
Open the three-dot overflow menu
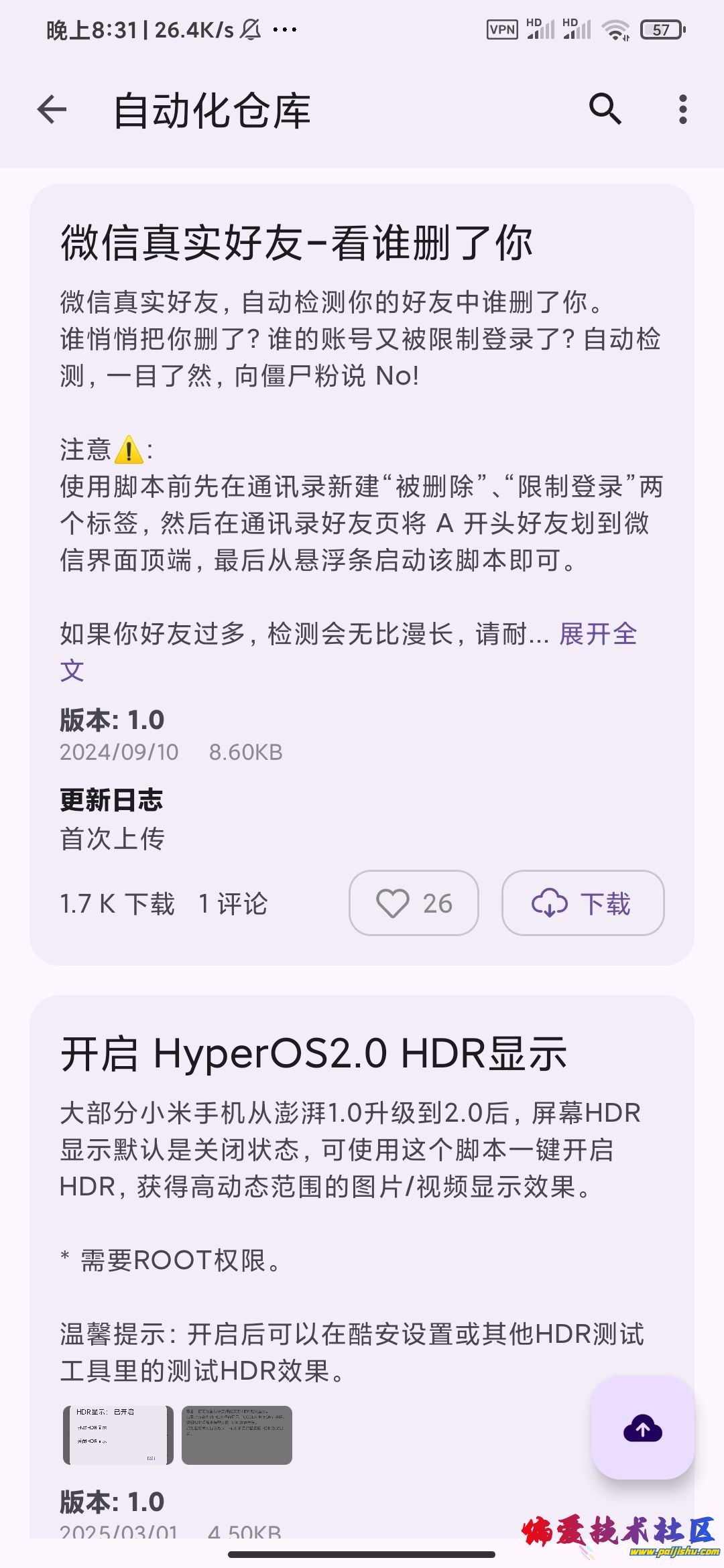tap(682, 109)
